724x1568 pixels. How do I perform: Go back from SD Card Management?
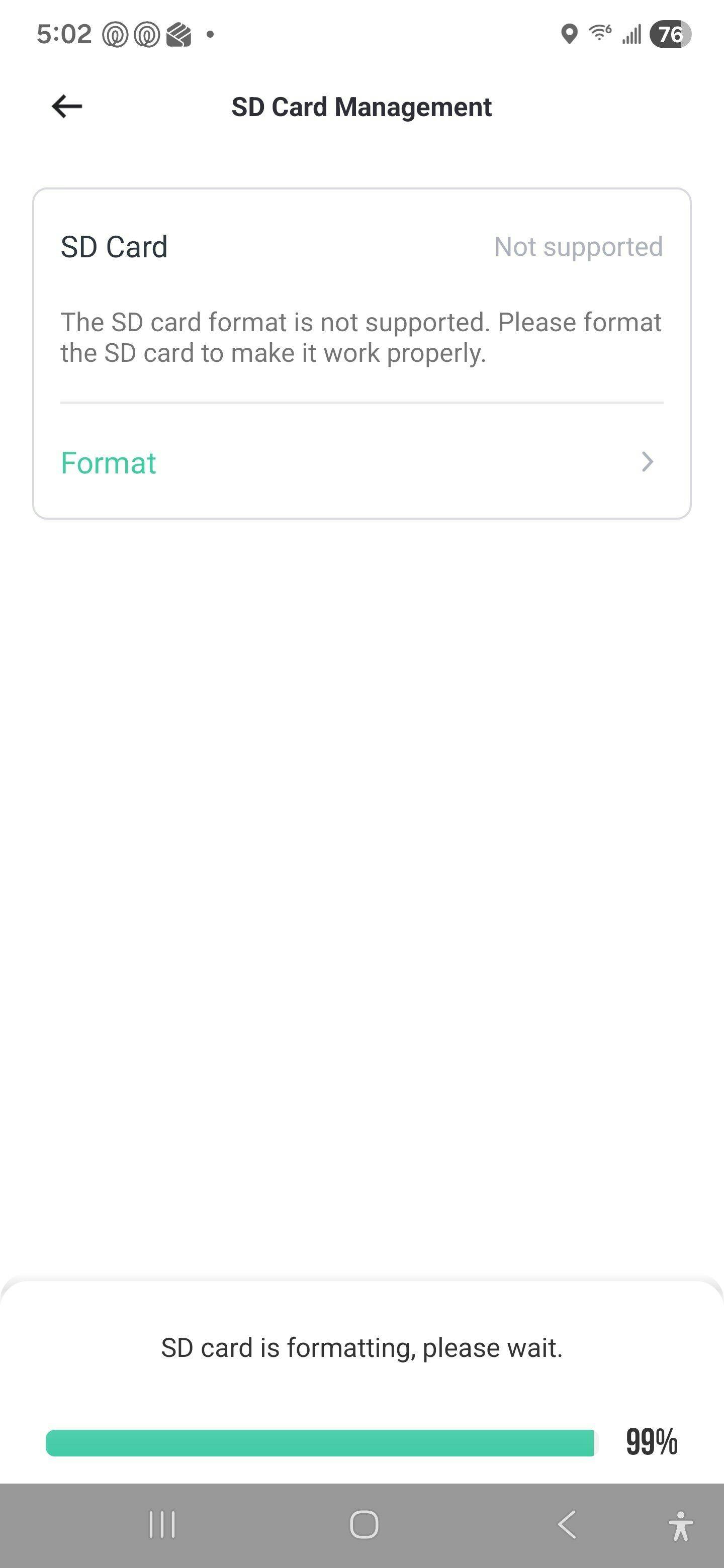coord(67,107)
